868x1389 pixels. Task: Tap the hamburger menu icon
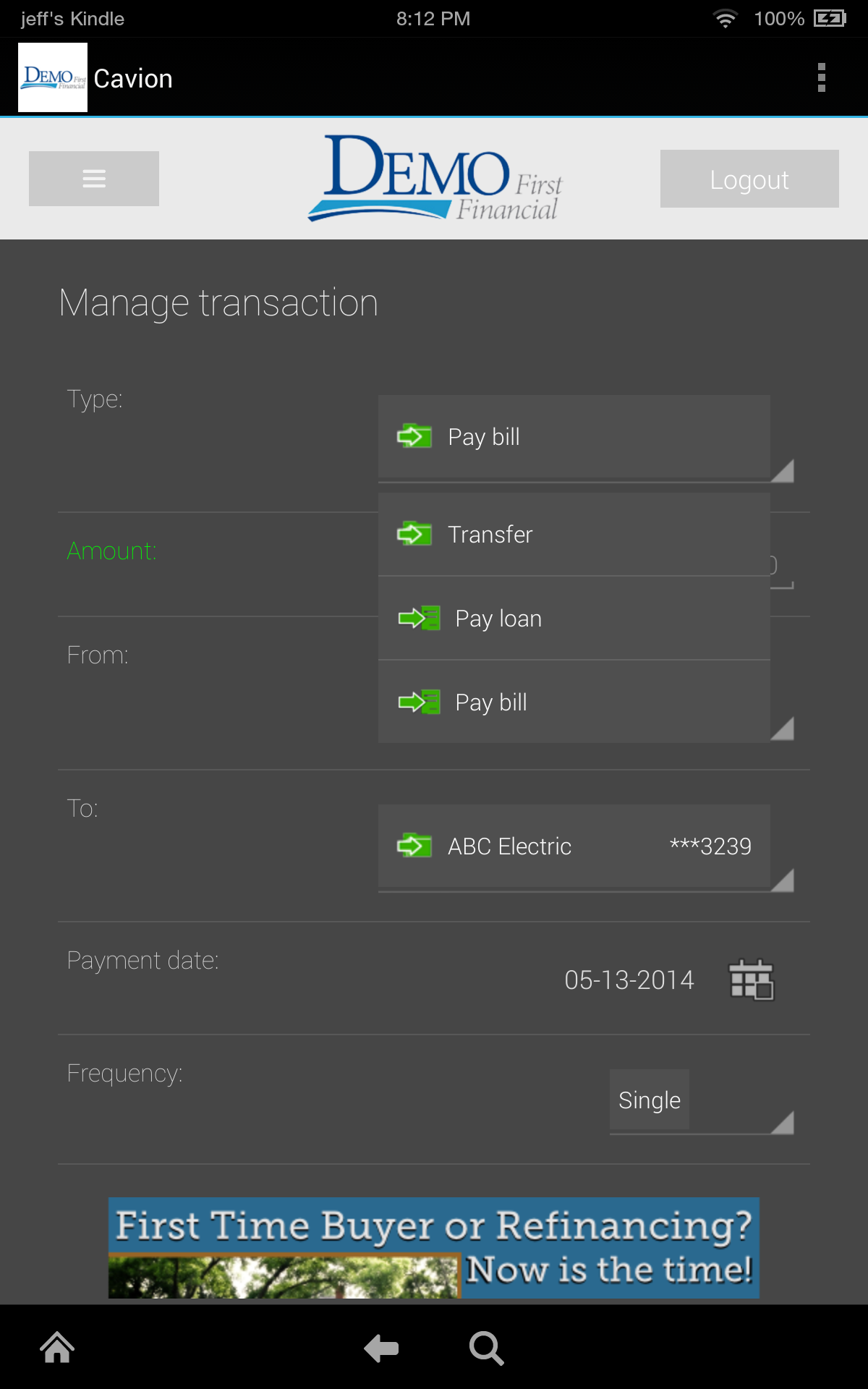93,178
